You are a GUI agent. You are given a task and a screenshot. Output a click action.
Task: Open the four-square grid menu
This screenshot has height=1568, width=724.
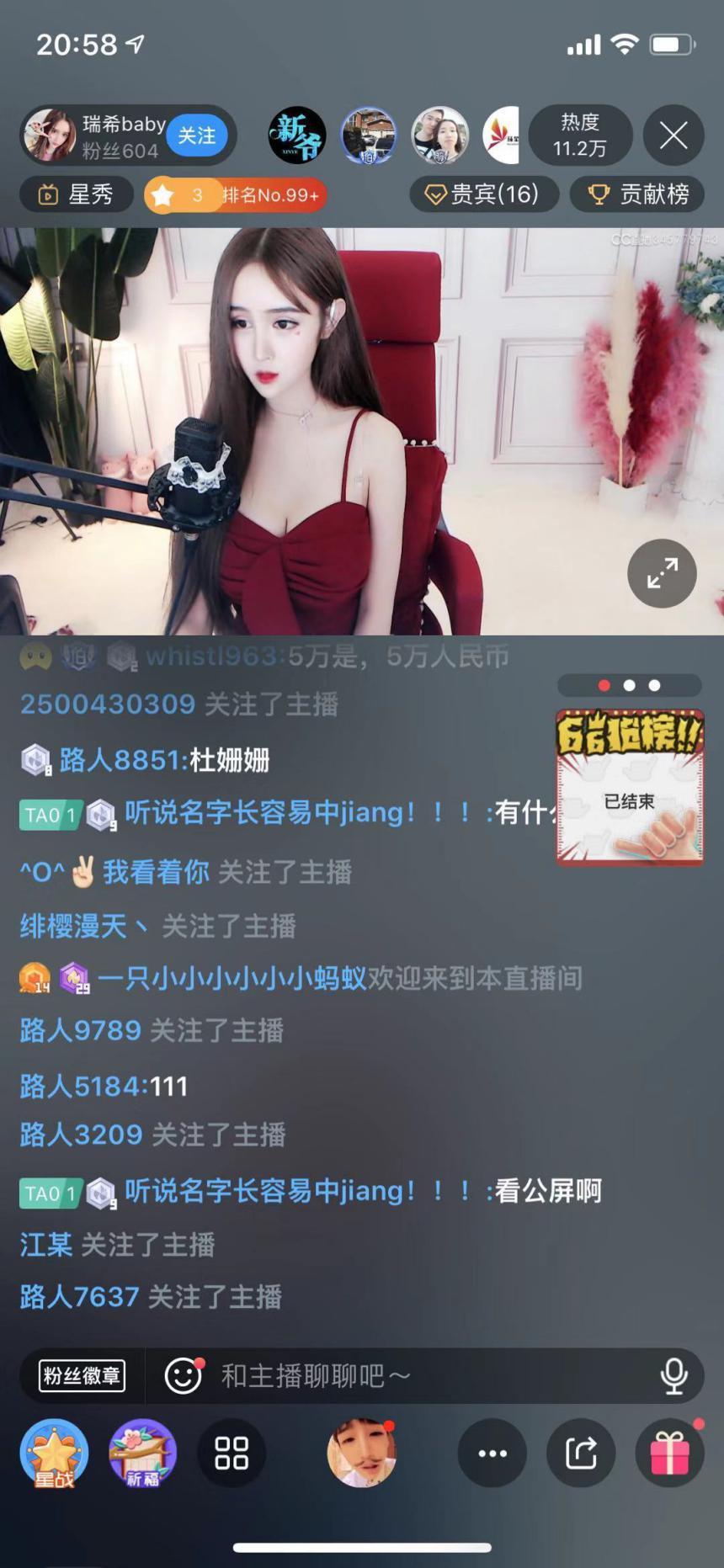tap(232, 1454)
